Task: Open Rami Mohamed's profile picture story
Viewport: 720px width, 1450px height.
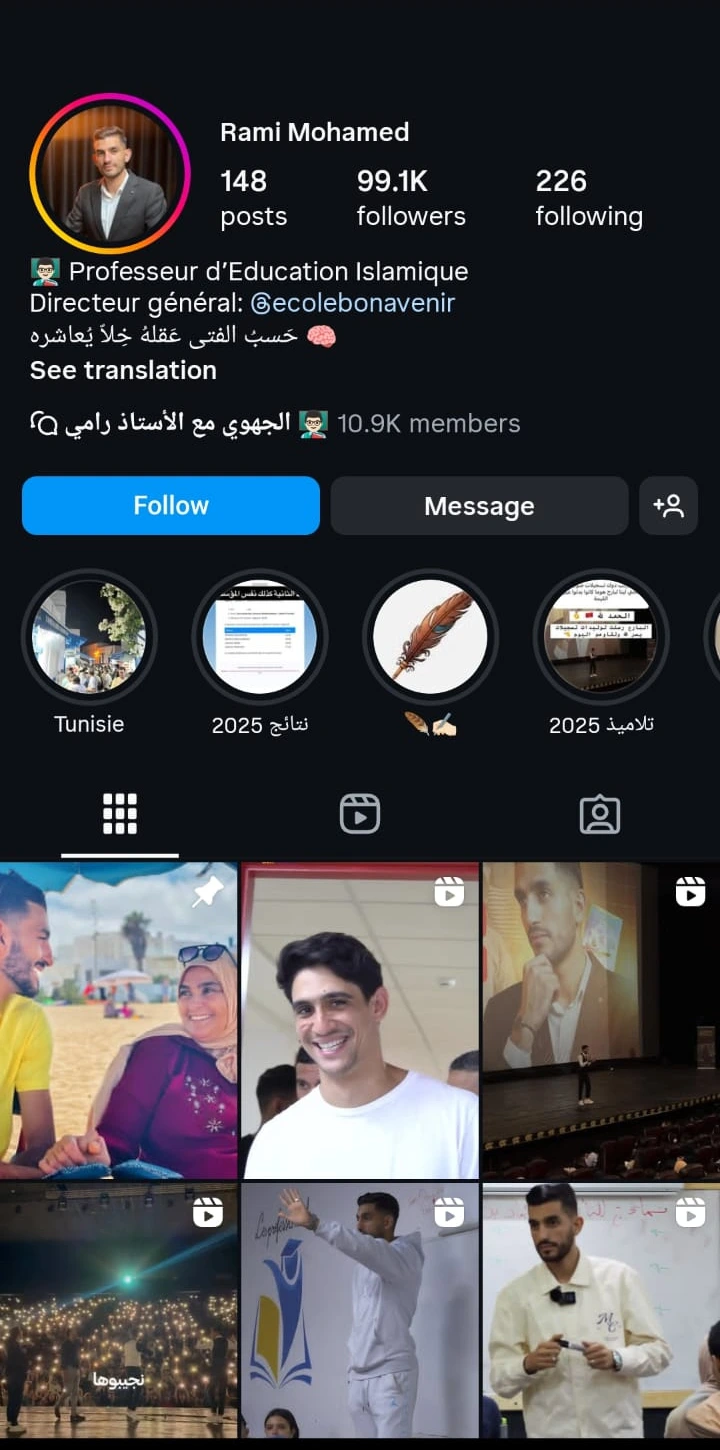Action: coord(110,173)
